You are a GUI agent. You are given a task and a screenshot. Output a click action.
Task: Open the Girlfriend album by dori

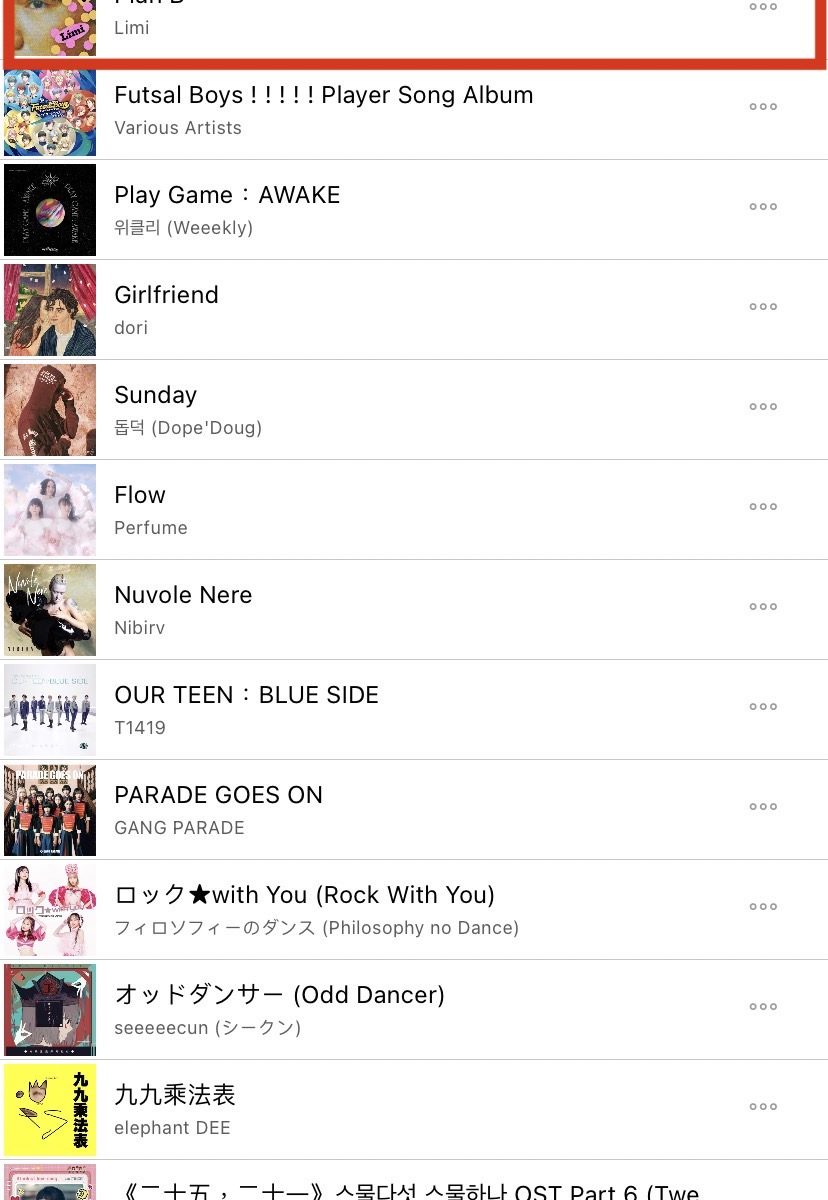(166, 310)
